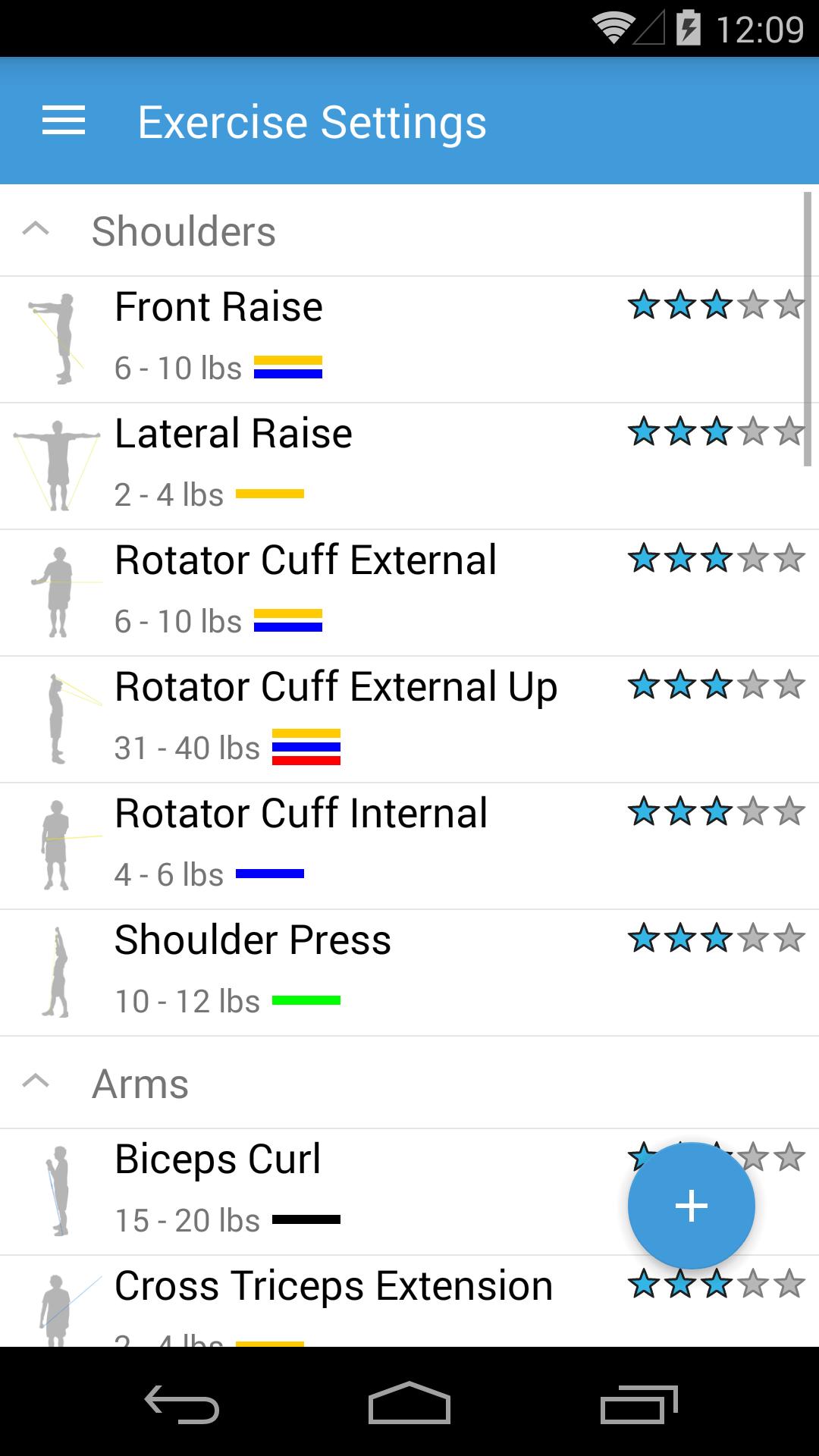The image size is (819, 1456).
Task: Open the navigation drawer menu
Action: tap(63, 121)
